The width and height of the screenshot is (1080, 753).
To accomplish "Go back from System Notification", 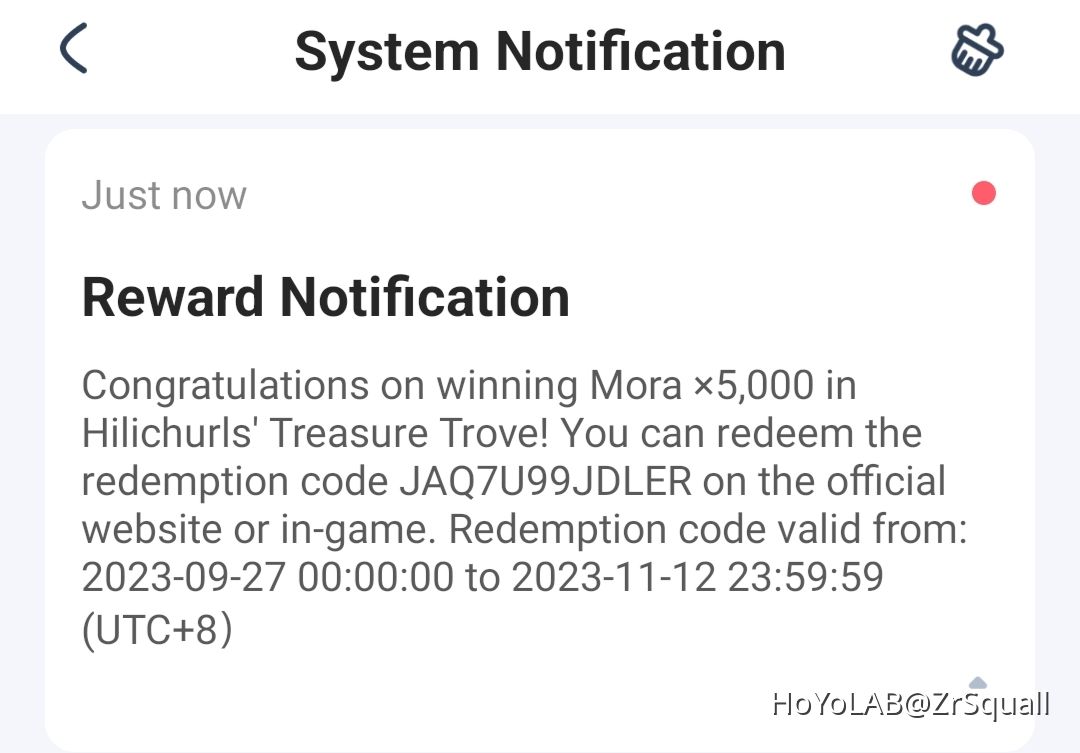I will [x=75, y=49].
